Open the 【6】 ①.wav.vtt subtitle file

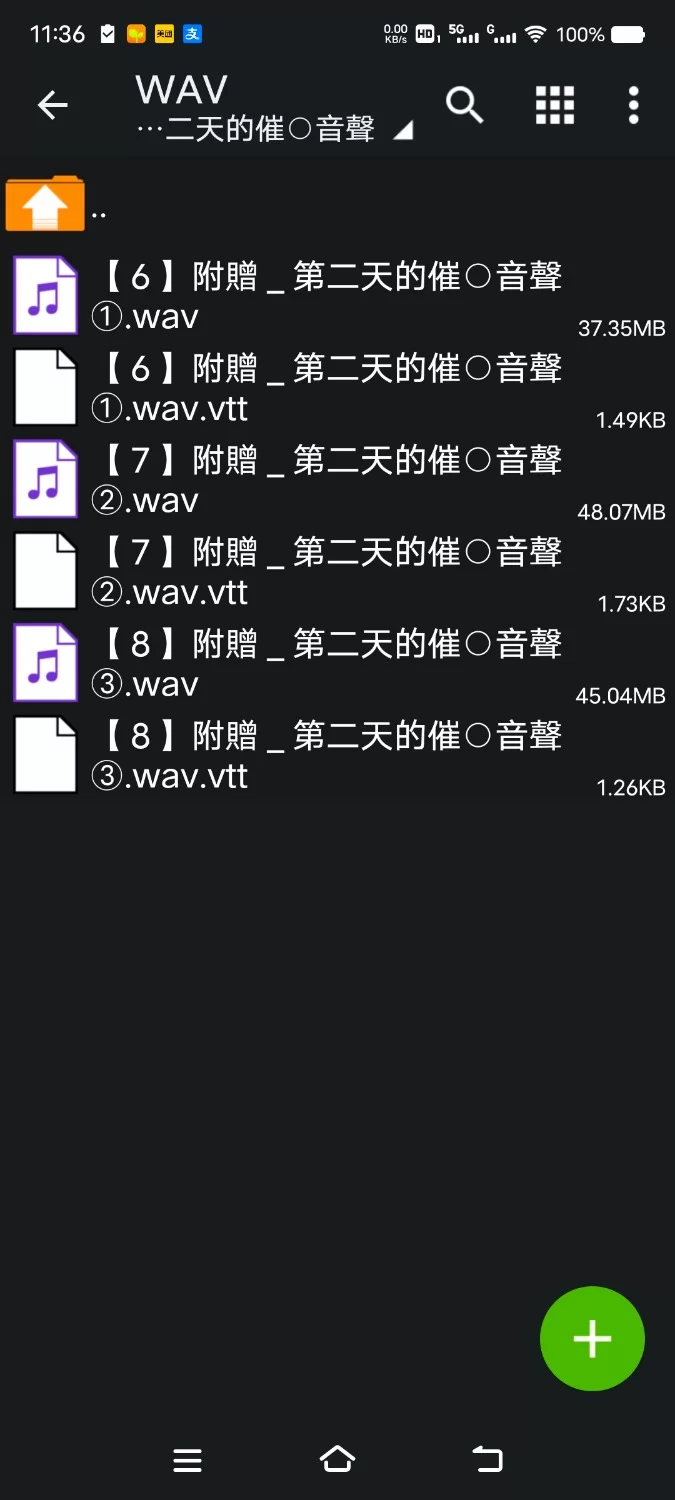pyautogui.click(x=330, y=388)
